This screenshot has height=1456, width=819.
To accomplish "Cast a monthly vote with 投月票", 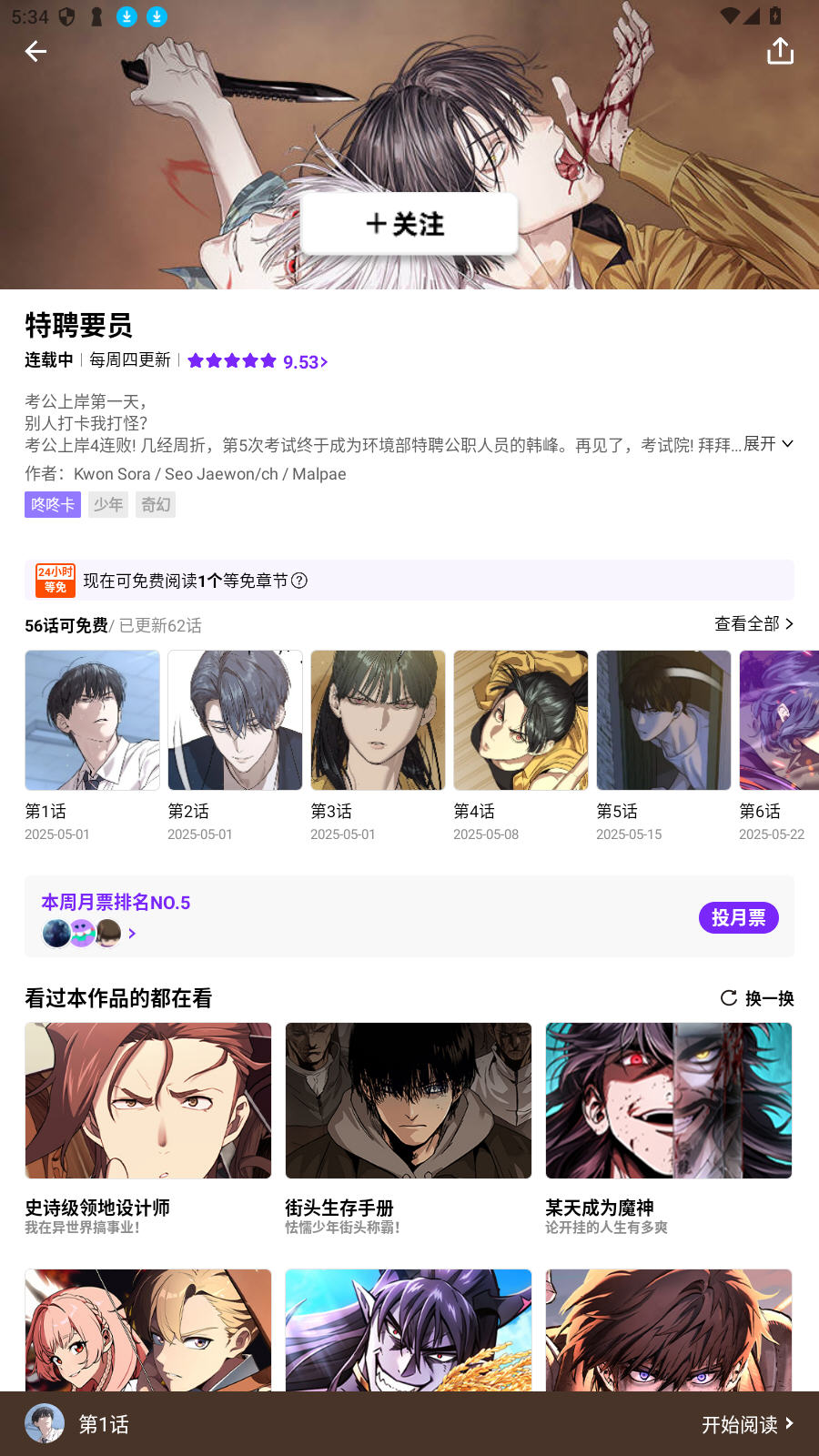I will click(x=738, y=917).
